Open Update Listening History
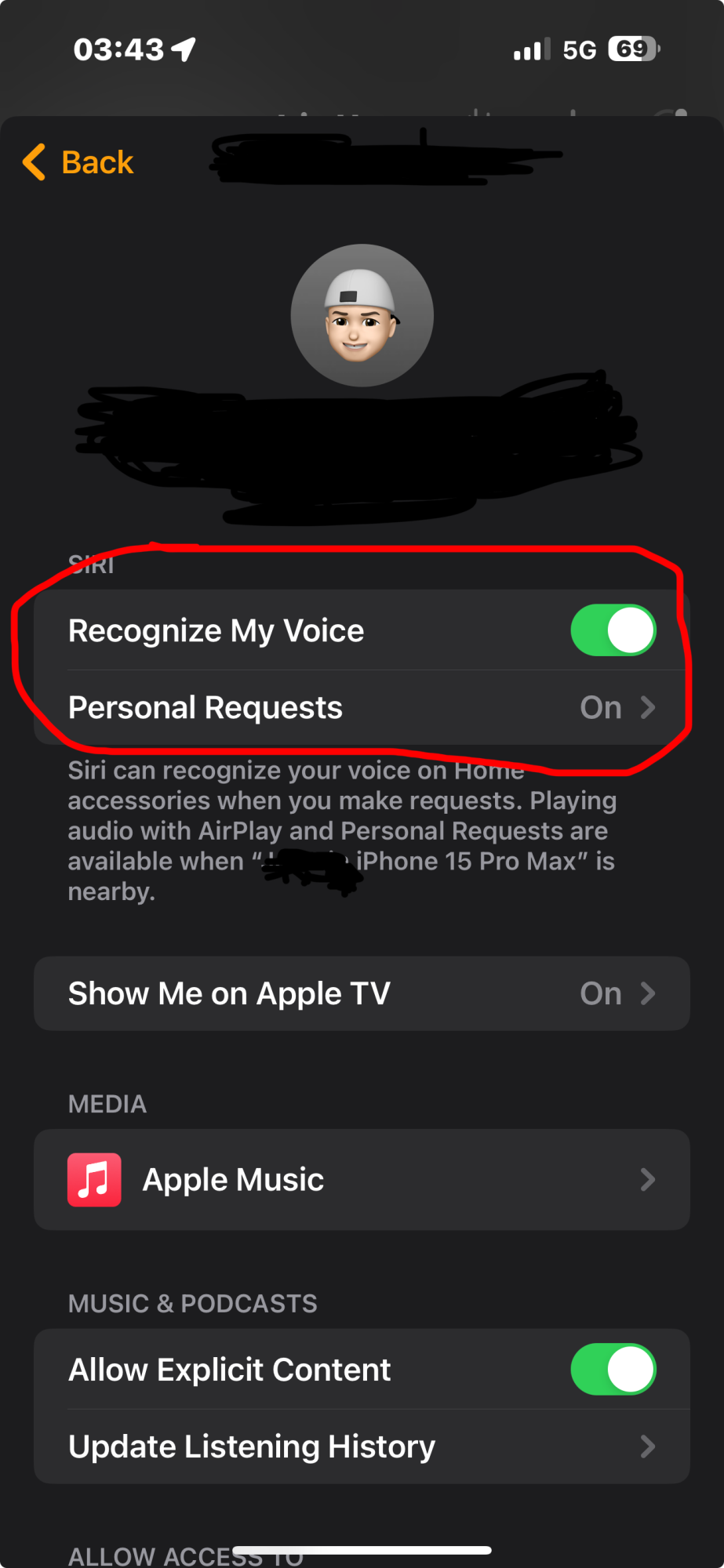This screenshot has width=724, height=1568. [x=362, y=1446]
